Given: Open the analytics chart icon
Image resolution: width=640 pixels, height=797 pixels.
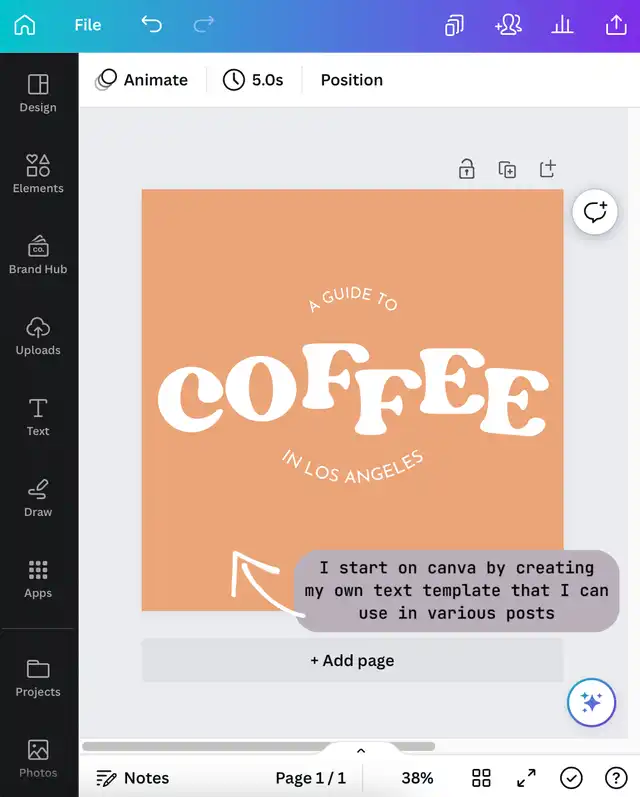Looking at the screenshot, I should click(x=563, y=25).
